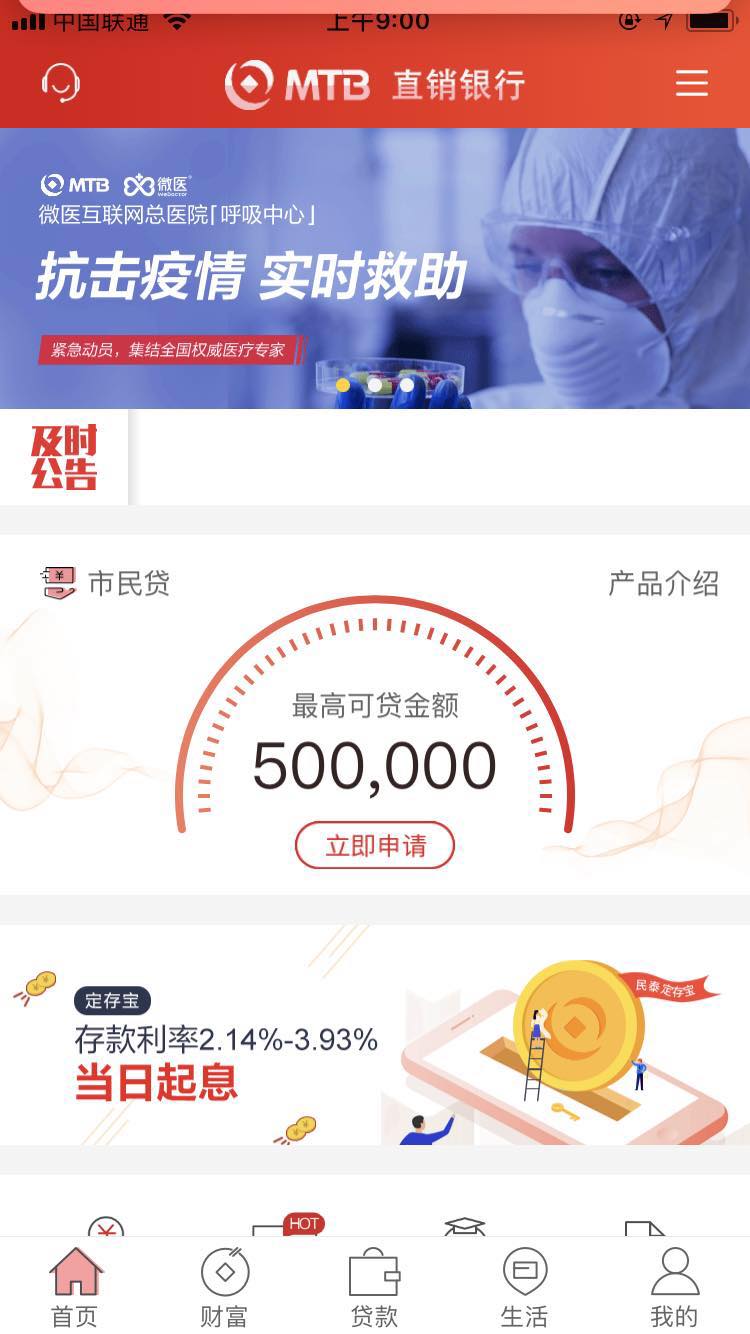Open 产品介绍 for 市民贷
The image size is (750, 1334).
[663, 583]
